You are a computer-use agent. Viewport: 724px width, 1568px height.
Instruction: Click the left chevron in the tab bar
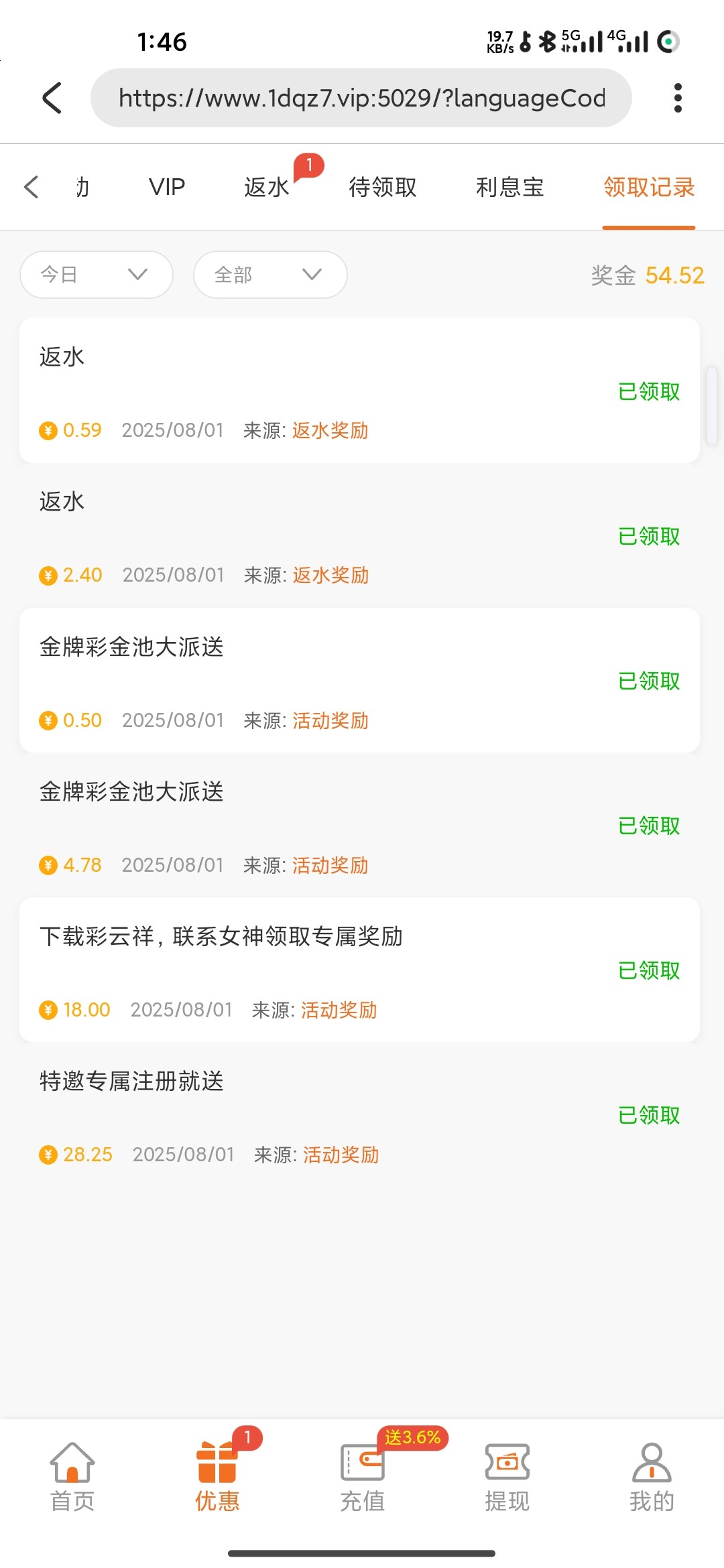coord(31,187)
